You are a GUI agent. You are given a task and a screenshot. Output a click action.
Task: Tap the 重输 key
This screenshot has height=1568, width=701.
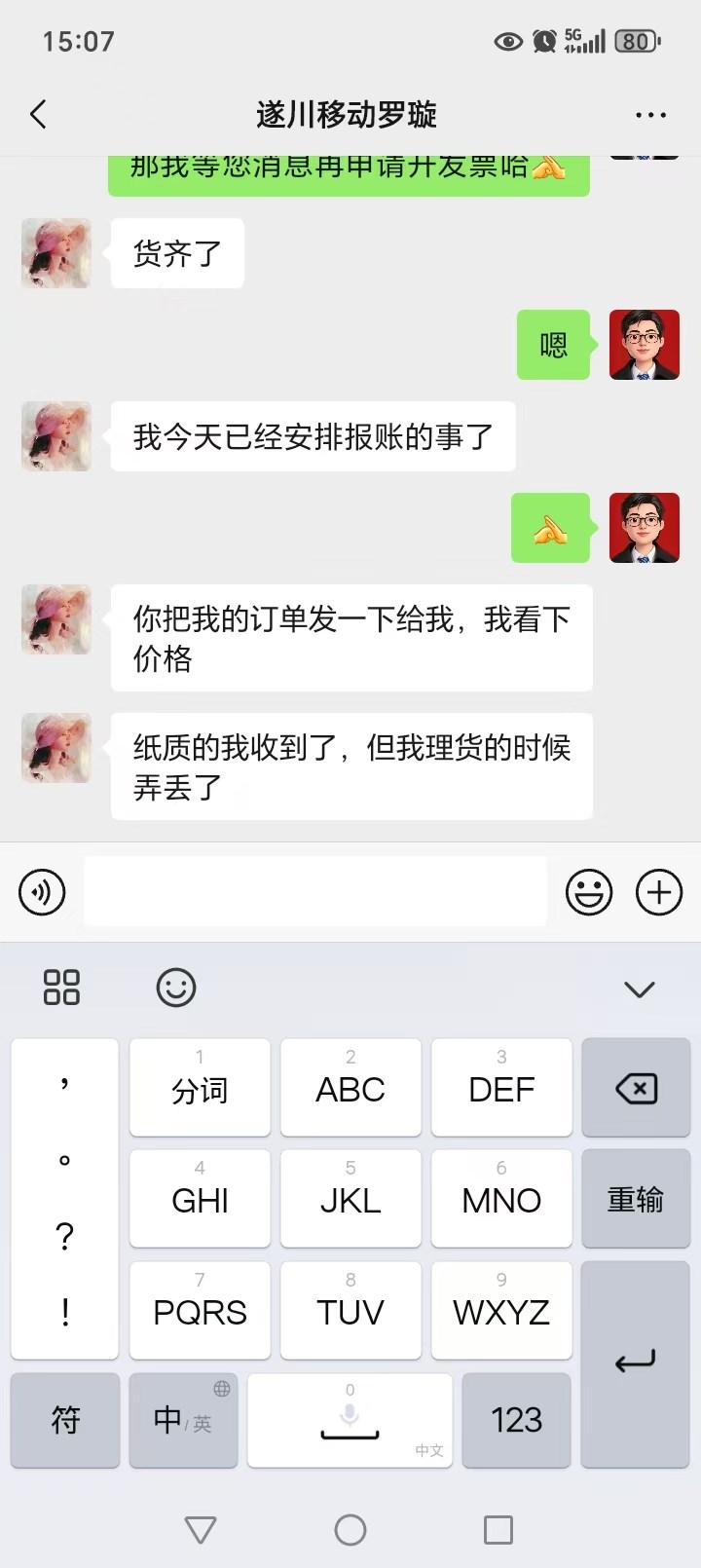636,1199
